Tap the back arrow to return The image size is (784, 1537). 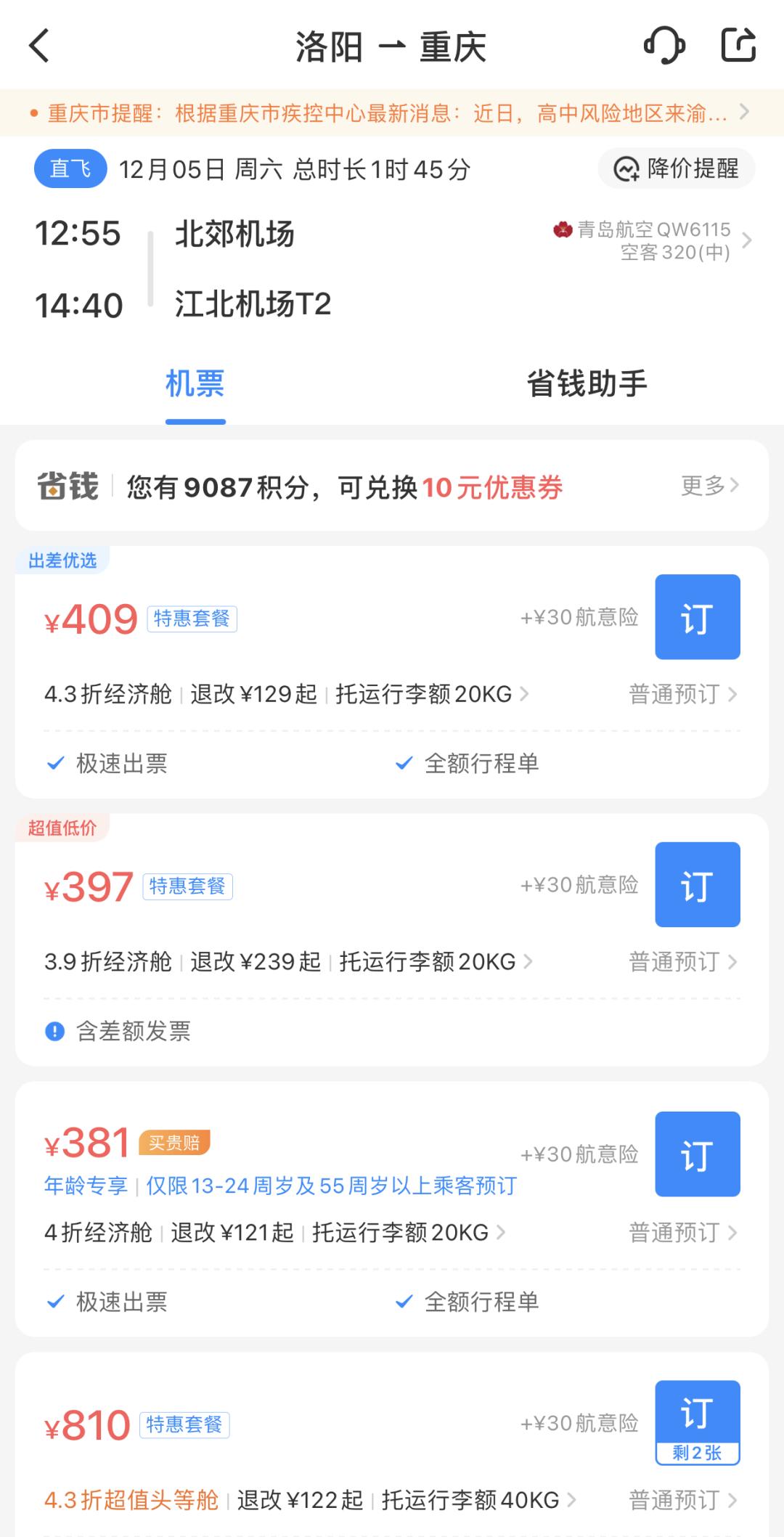[38, 46]
